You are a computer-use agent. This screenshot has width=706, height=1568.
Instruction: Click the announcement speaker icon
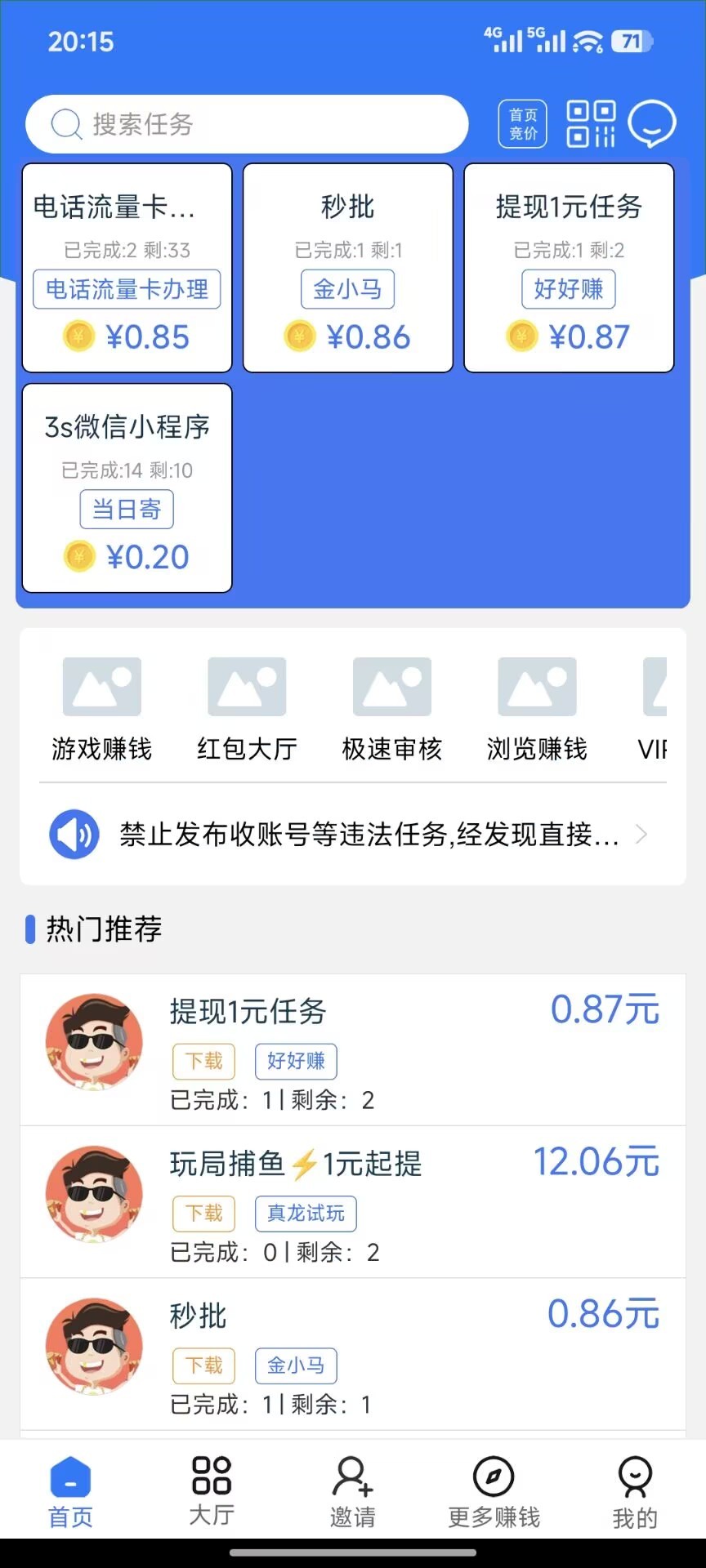tap(74, 834)
